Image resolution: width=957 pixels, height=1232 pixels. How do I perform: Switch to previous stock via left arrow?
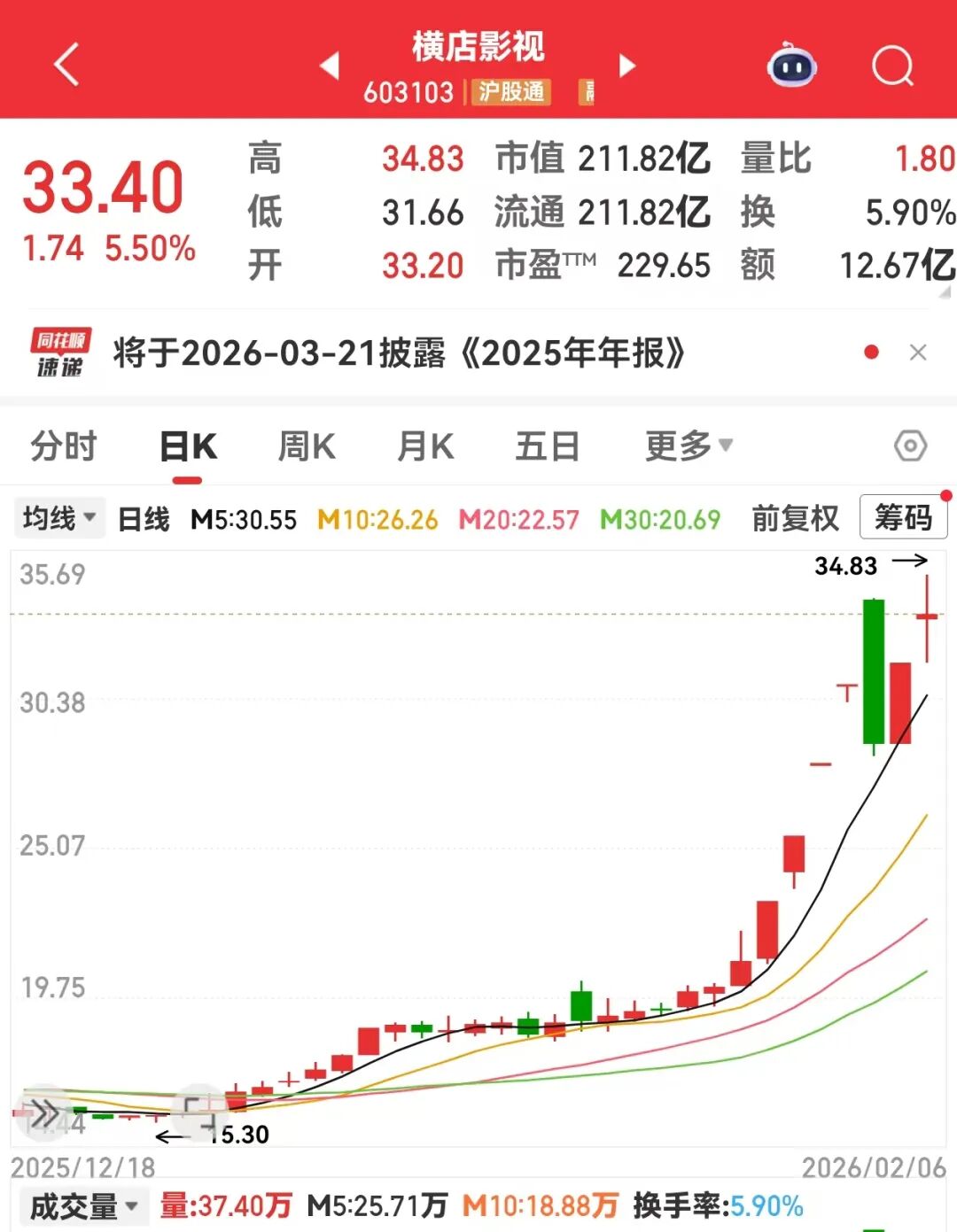pos(330,66)
